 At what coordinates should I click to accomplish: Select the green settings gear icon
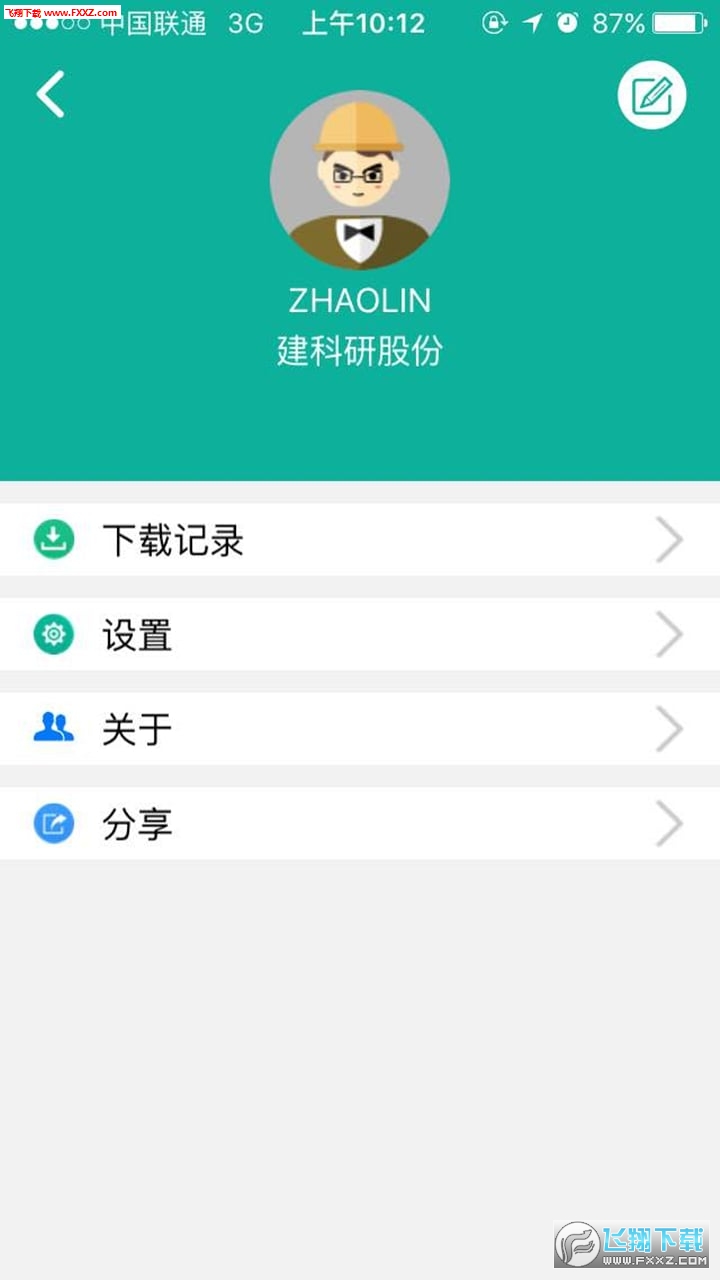point(53,634)
